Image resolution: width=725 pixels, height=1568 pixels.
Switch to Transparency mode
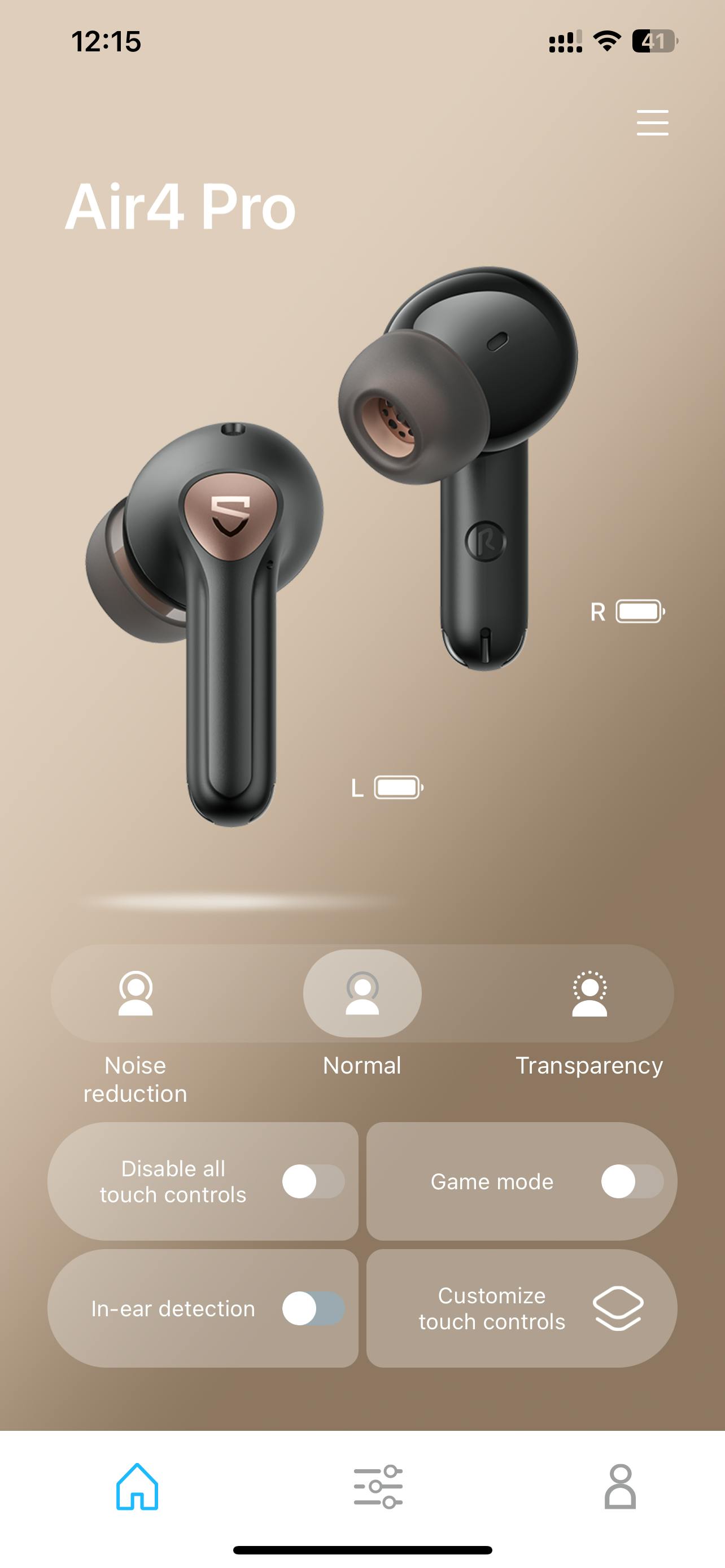[589, 994]
